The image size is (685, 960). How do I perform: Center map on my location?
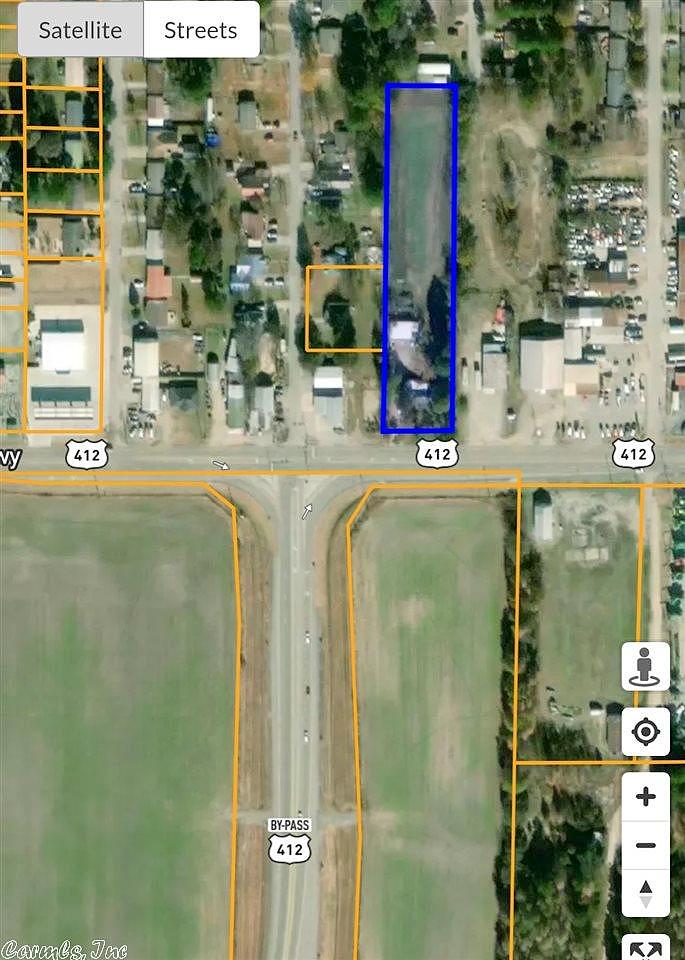tap(645, 733)
